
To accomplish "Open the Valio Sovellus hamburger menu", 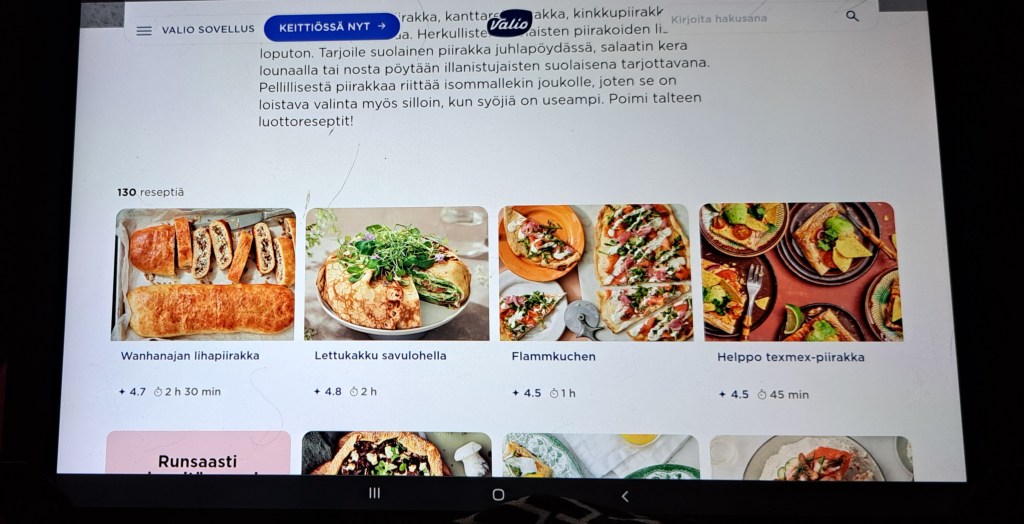I will 144,30.
